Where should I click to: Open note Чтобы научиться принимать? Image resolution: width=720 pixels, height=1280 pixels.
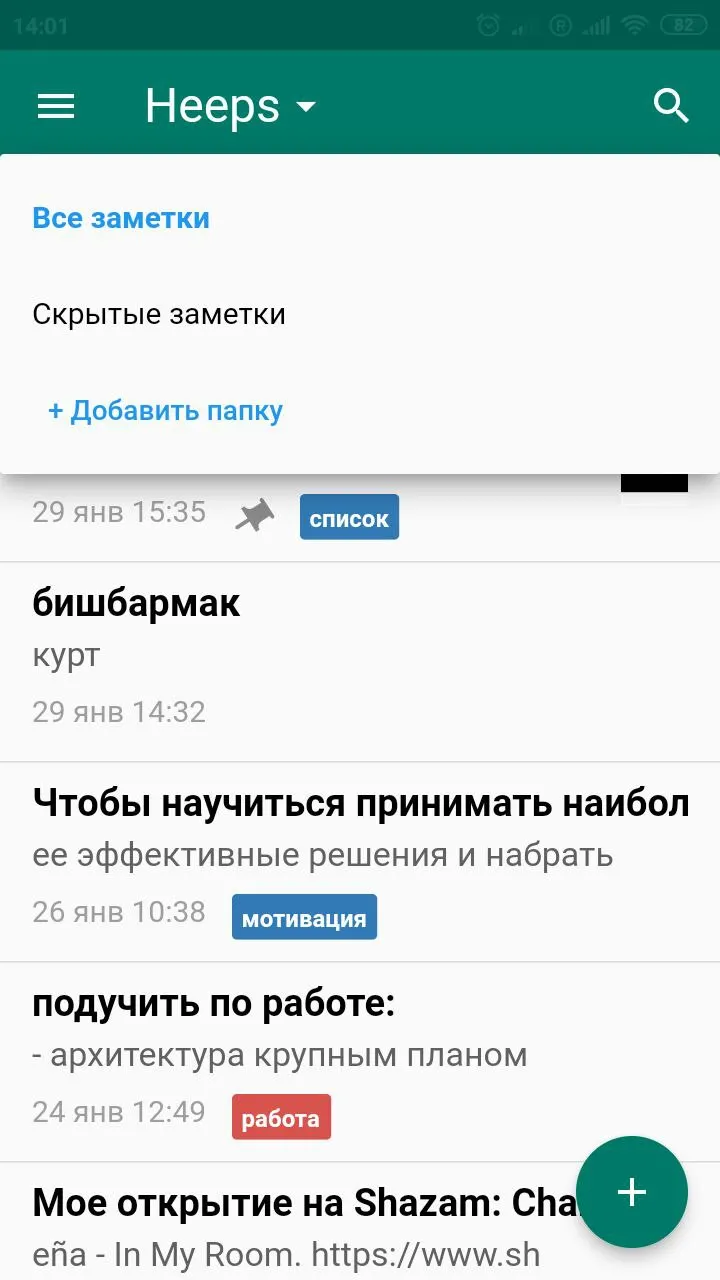coord(360,862)
